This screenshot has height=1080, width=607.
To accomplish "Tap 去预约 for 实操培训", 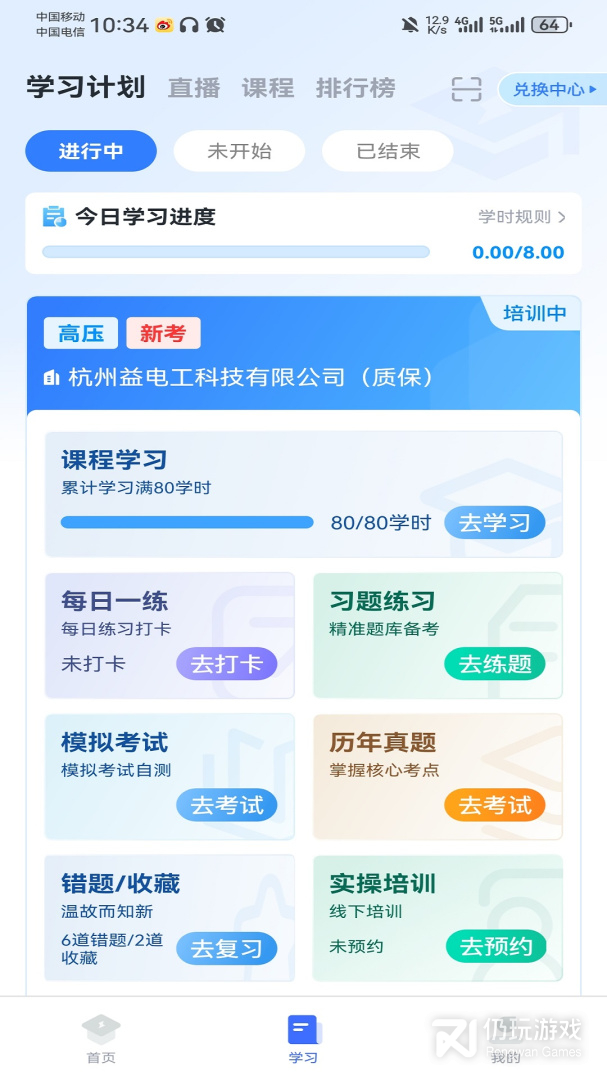I will tap(494, 946).
